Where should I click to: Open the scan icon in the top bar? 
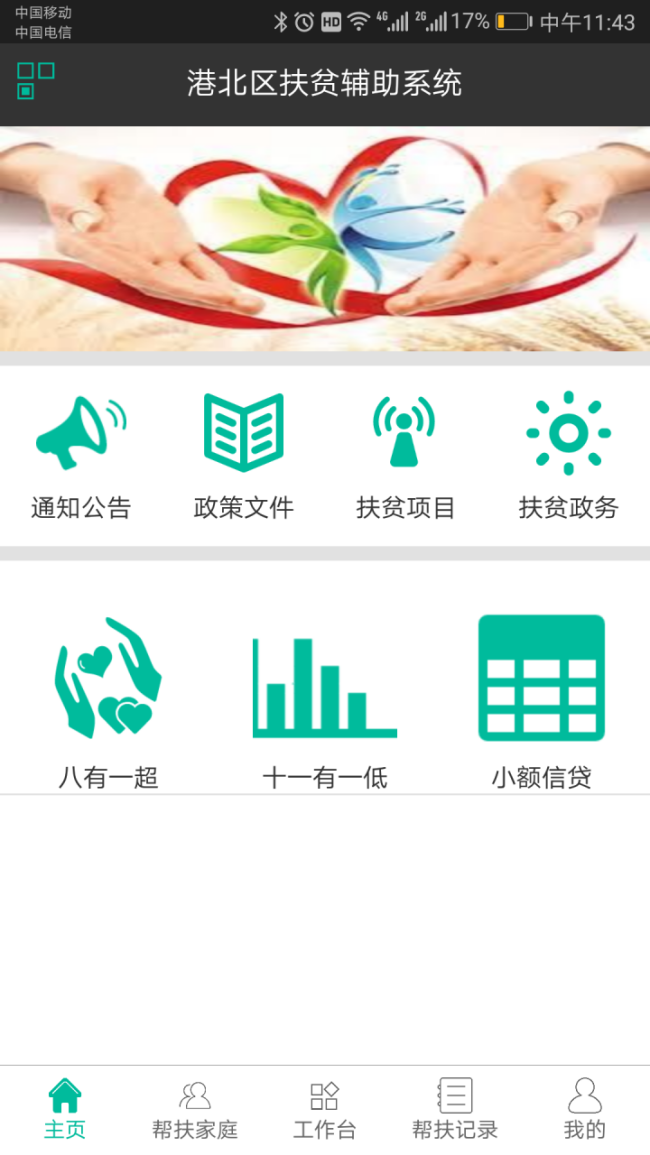35,81
